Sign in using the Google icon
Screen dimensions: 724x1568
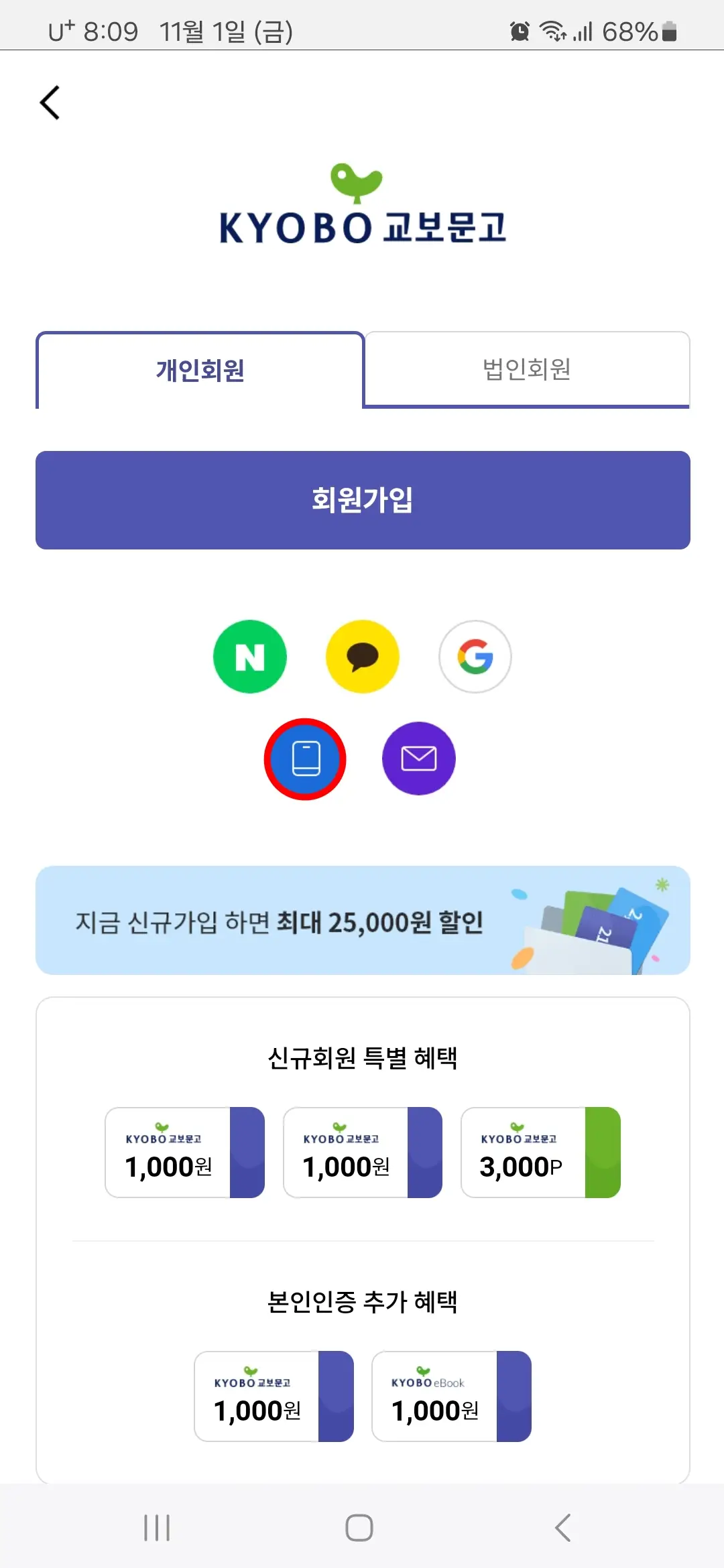pyautogui.click(x=475, y=656)
